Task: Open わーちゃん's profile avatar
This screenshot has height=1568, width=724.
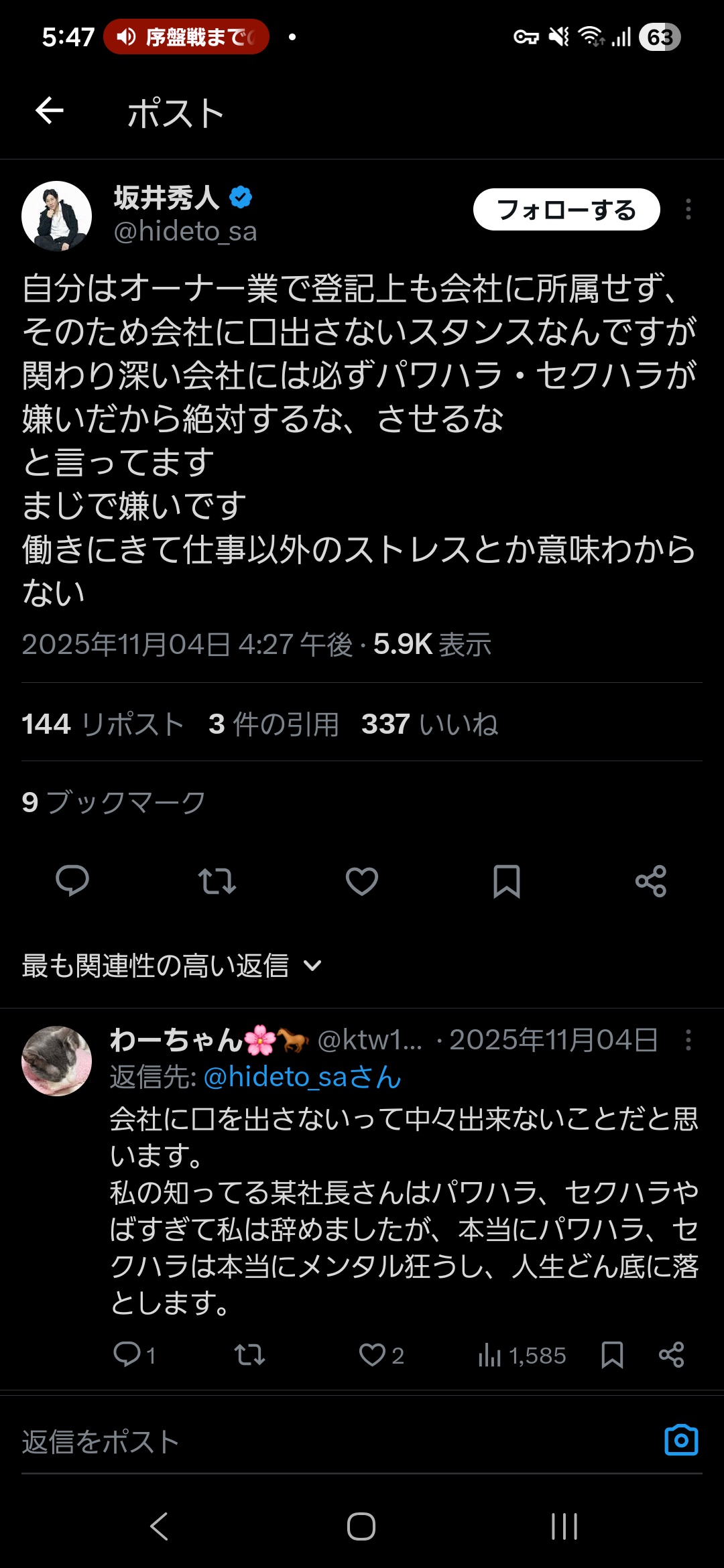Action: tap(57, 1061)
